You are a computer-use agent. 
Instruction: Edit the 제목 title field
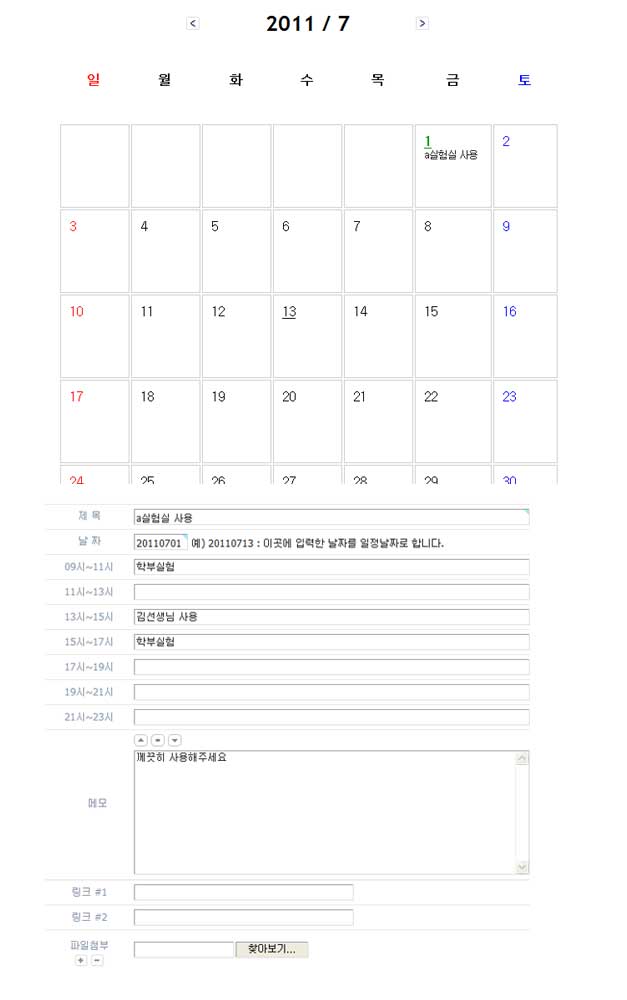pos(330,517)
